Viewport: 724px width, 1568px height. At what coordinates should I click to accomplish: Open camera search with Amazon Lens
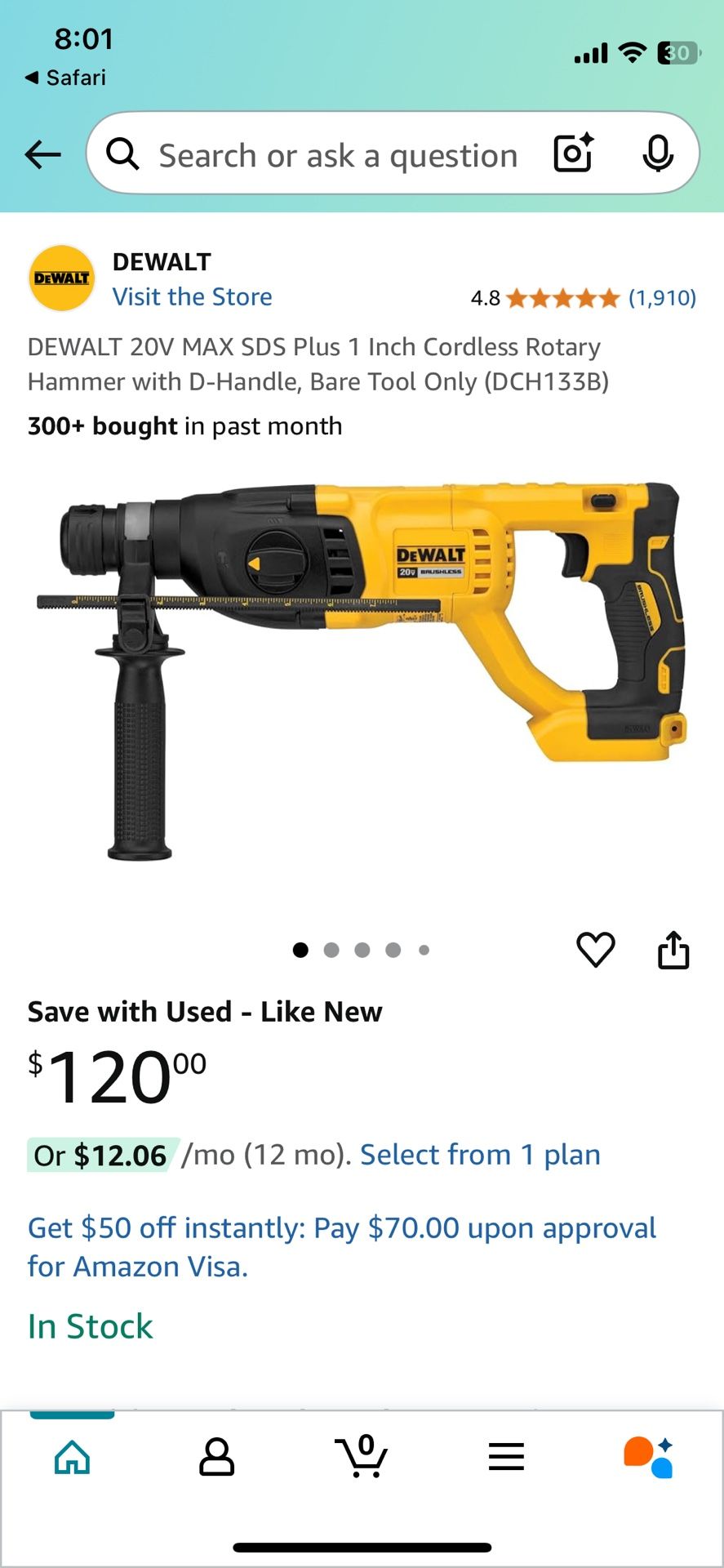coord(573,154)
